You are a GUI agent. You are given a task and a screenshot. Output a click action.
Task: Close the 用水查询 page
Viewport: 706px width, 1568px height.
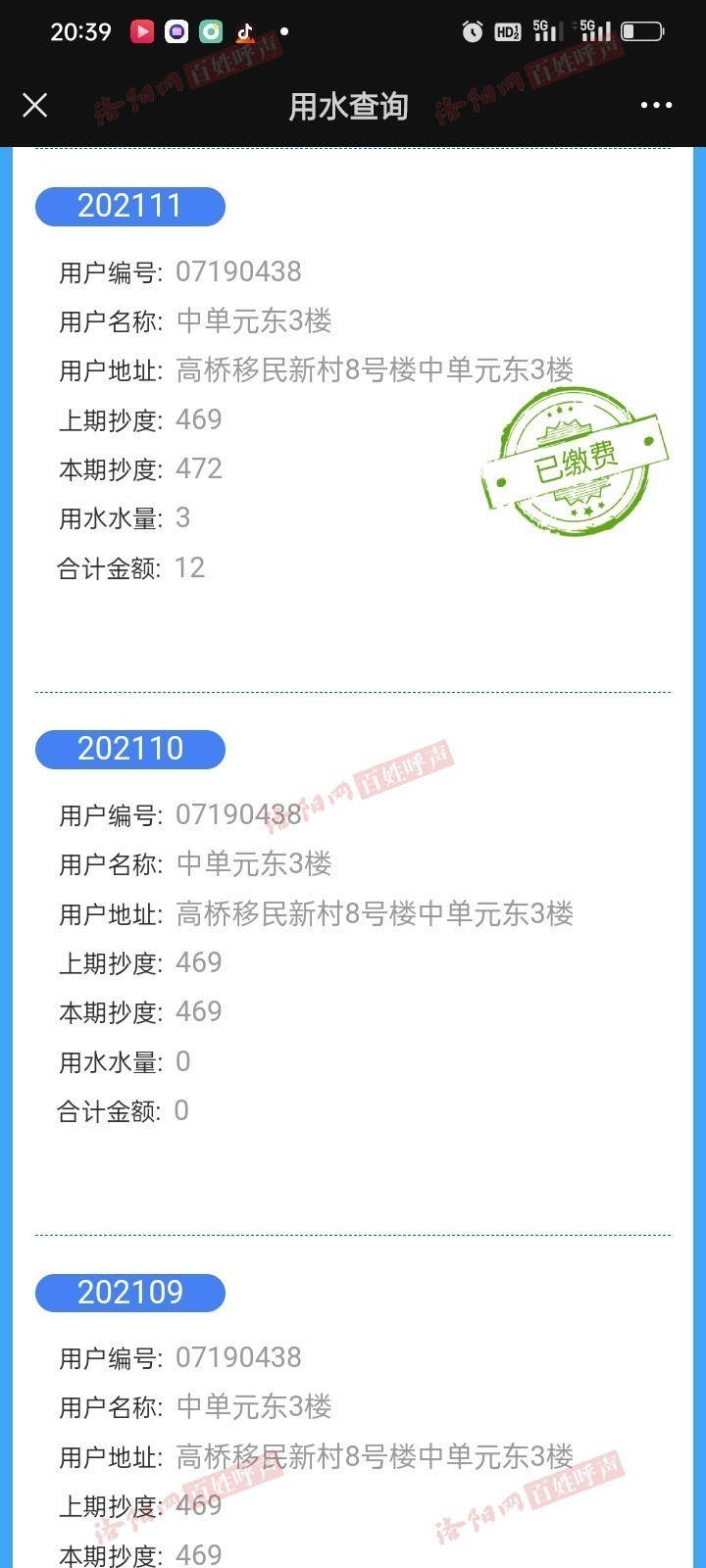pyautogui.click(x=35, y=105)
